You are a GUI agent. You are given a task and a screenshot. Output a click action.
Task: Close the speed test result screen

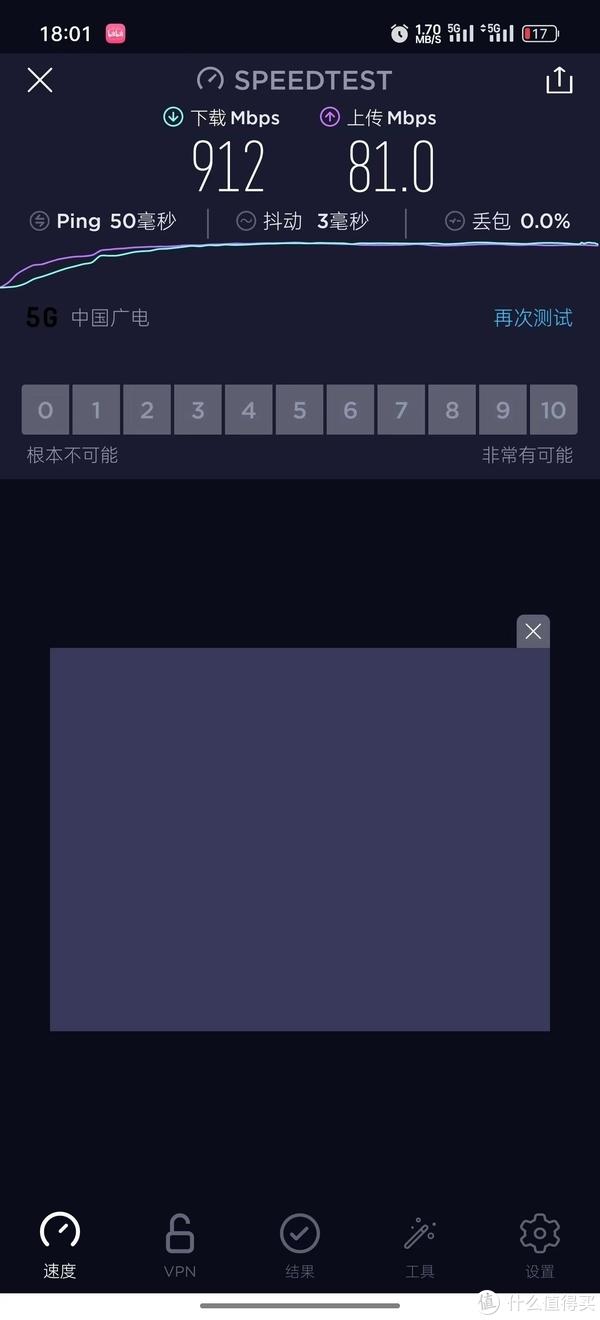click(40, 80)
